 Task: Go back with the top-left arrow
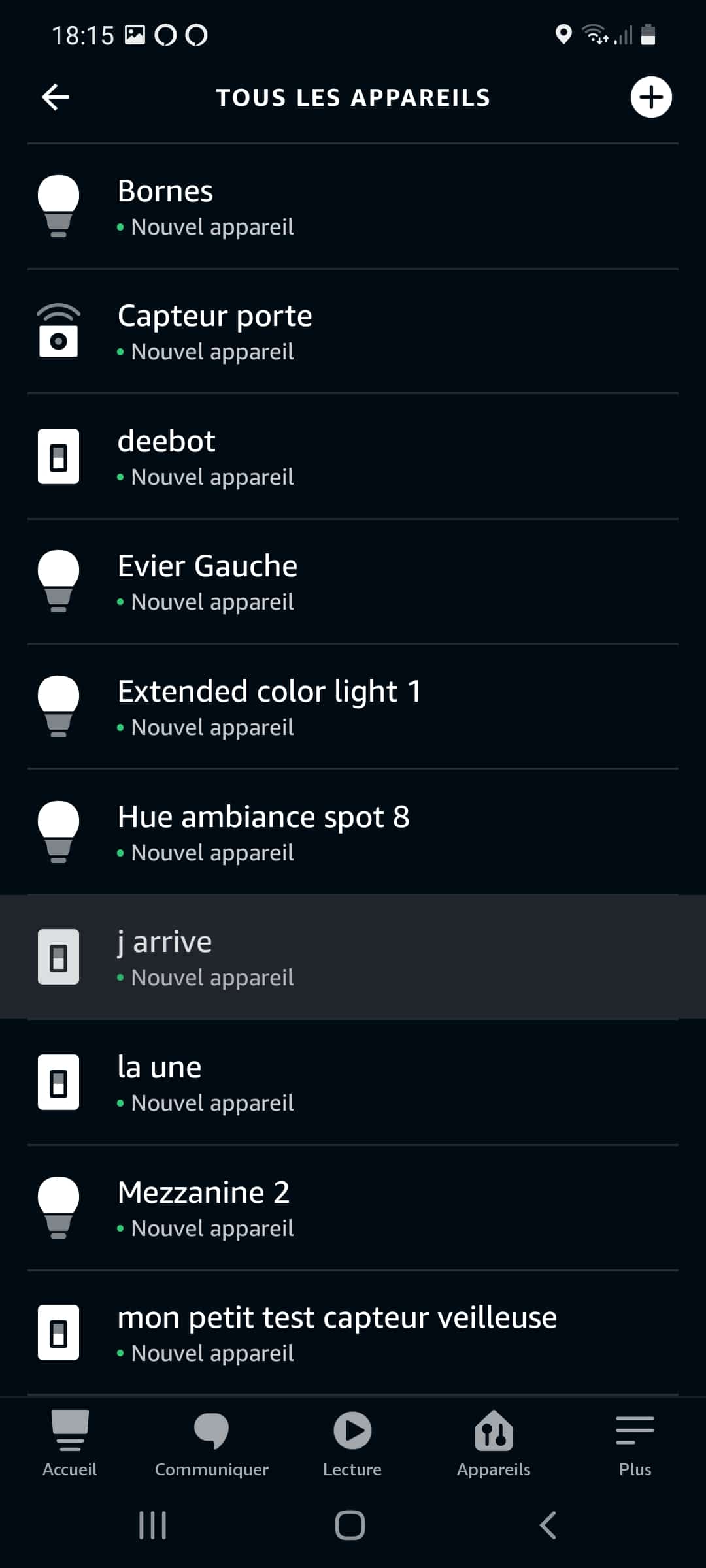point(56,97)
